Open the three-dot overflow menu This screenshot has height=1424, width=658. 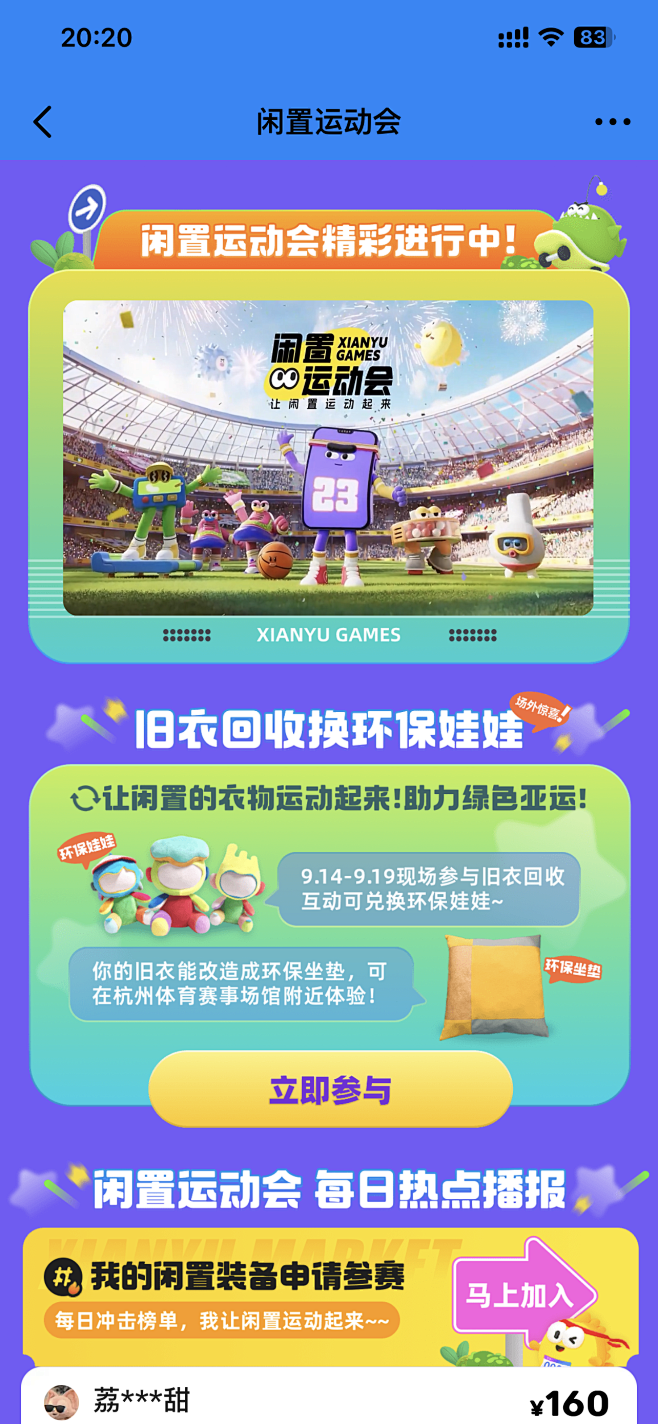612,122
